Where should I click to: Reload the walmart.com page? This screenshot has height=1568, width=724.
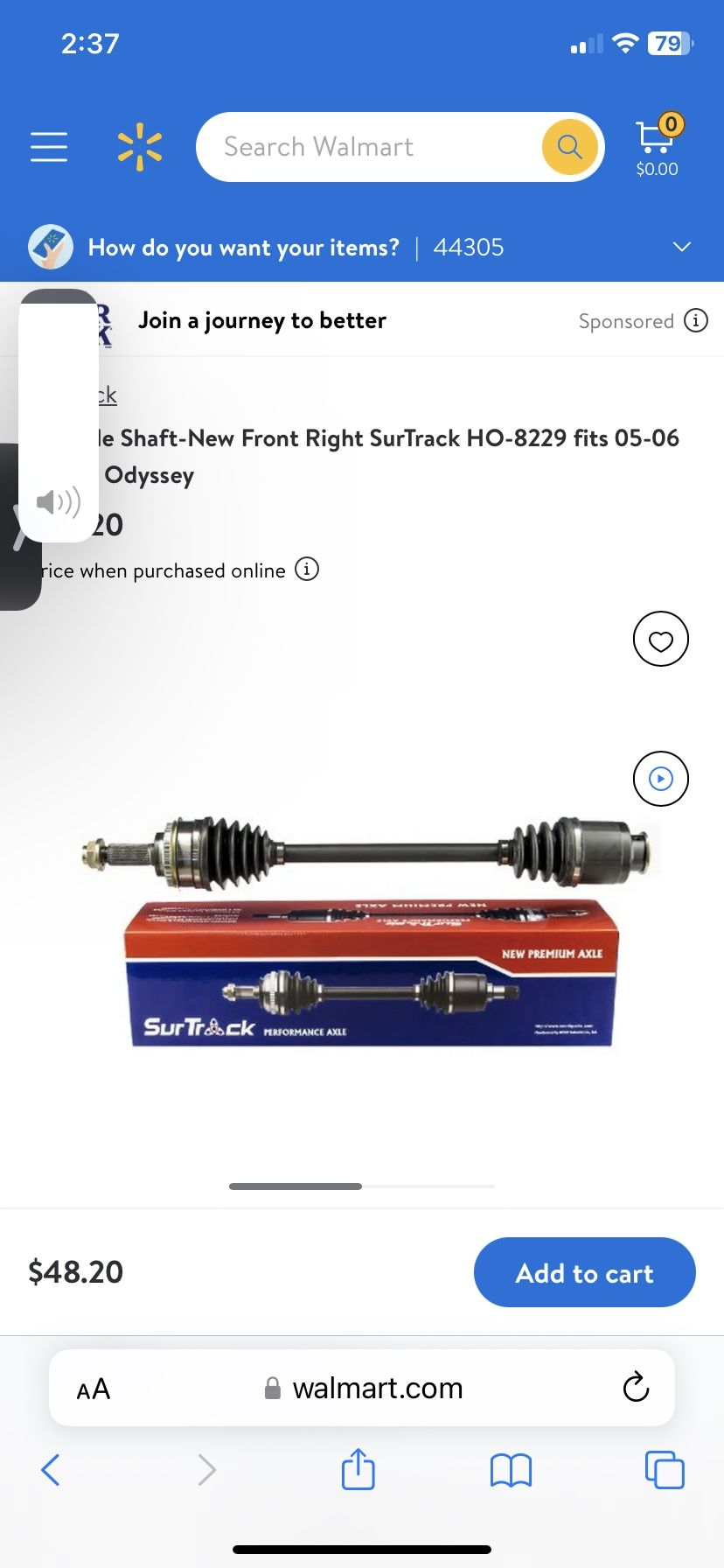pyautogui.click(x=636, y=1388)
